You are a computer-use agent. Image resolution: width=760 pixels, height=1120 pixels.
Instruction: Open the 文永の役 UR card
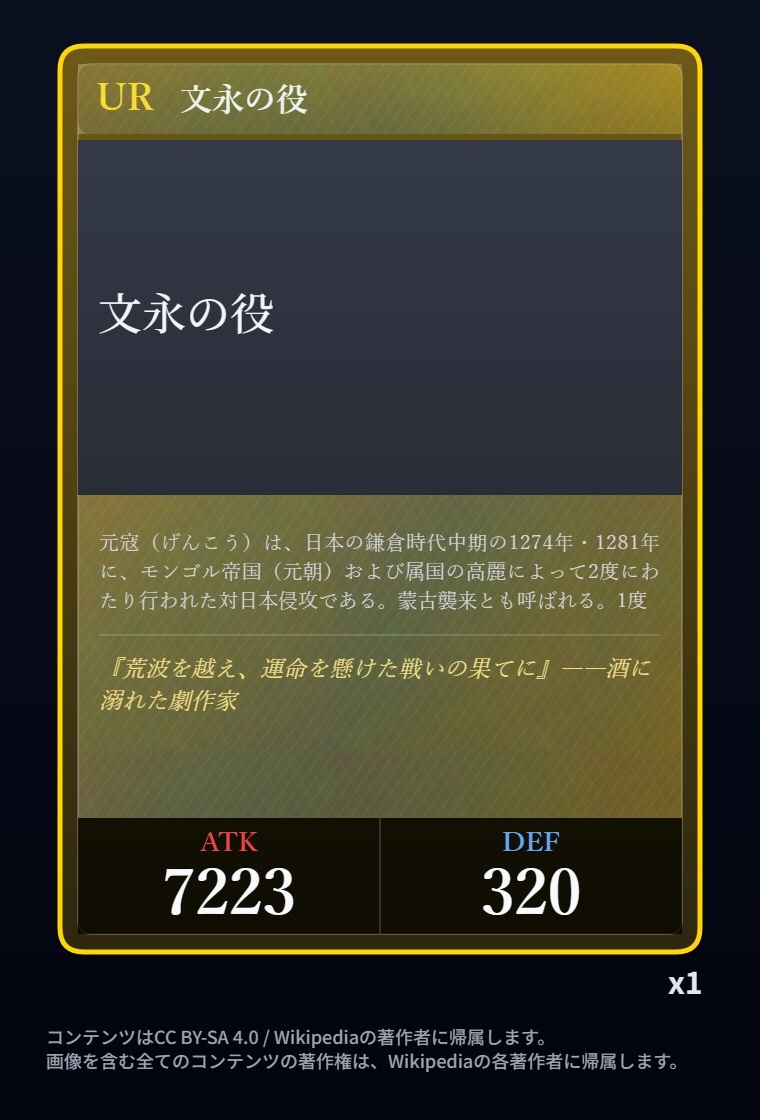379,499
